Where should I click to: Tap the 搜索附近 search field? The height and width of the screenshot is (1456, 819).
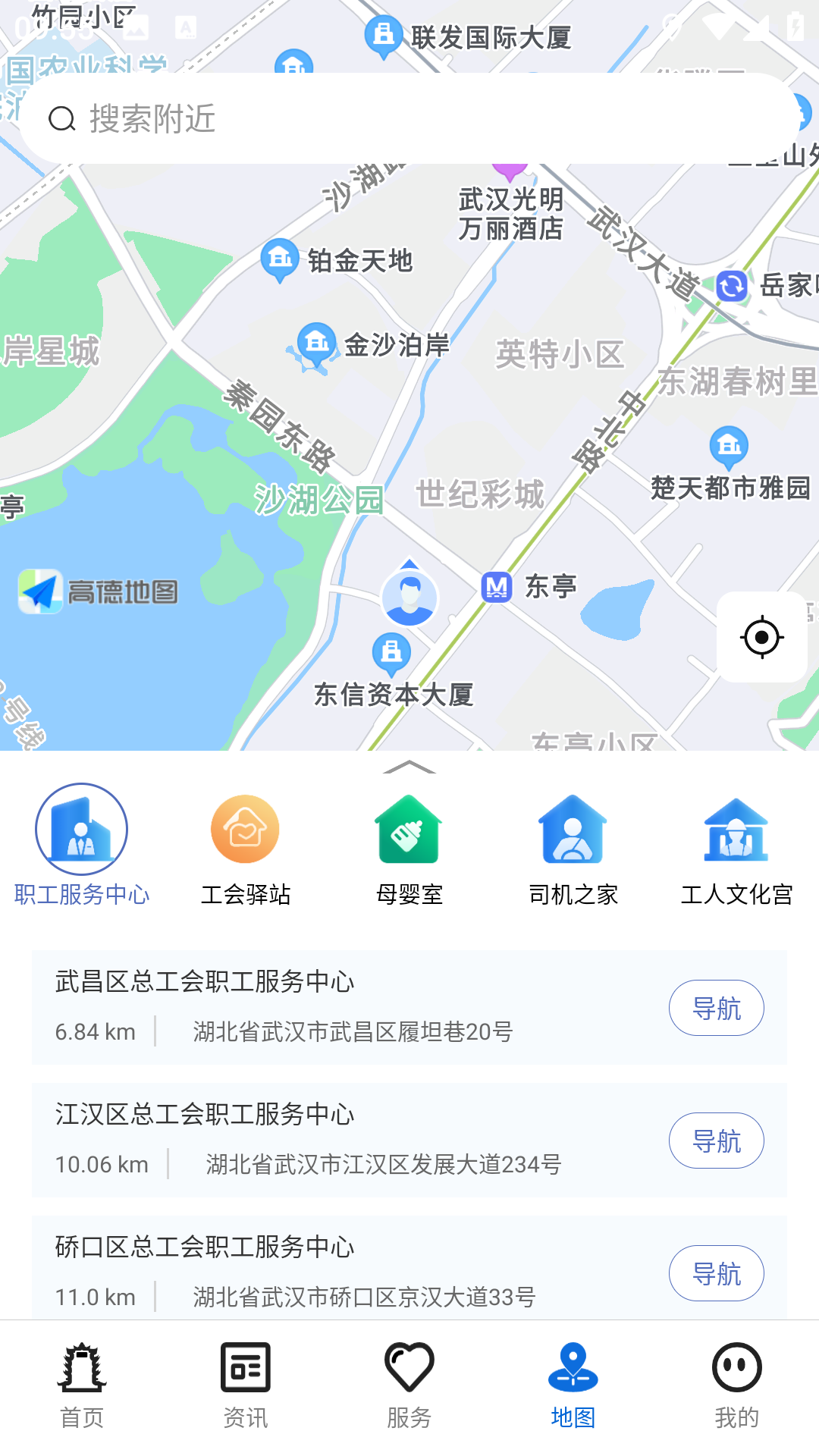pyautogui.click(x=409, y=118)
